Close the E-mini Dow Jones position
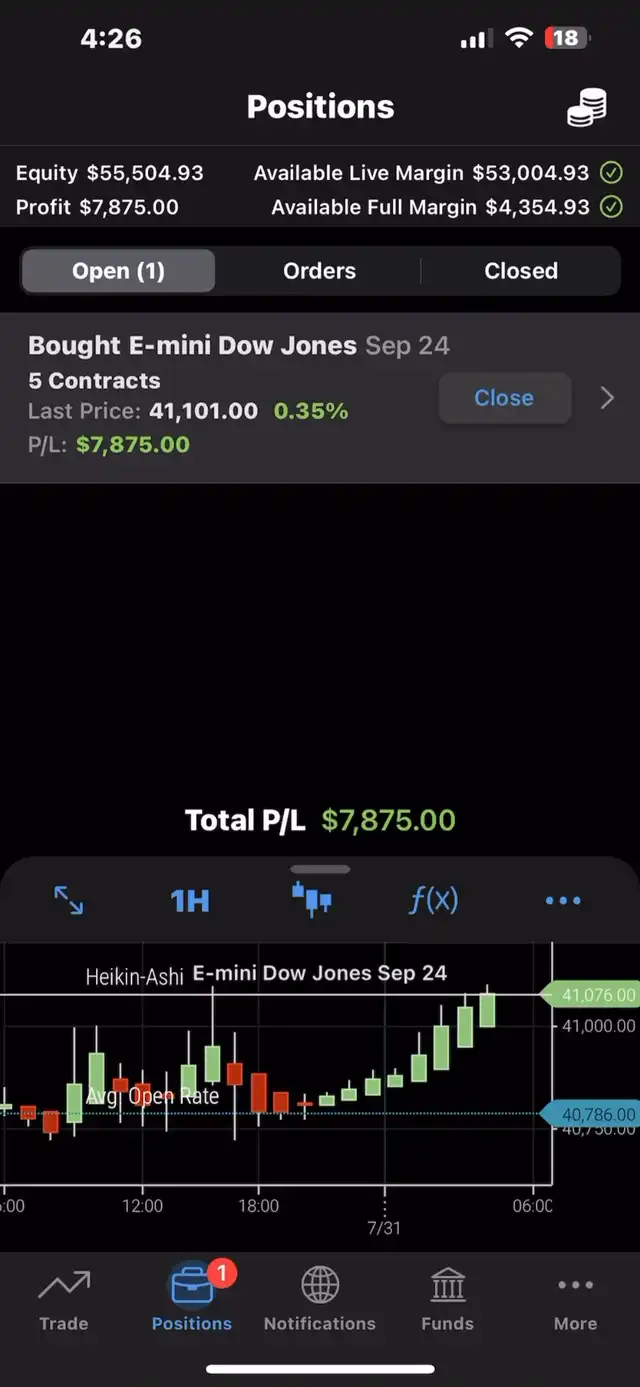The height and width of the screenshot is (1387, 640). point(504,398)
